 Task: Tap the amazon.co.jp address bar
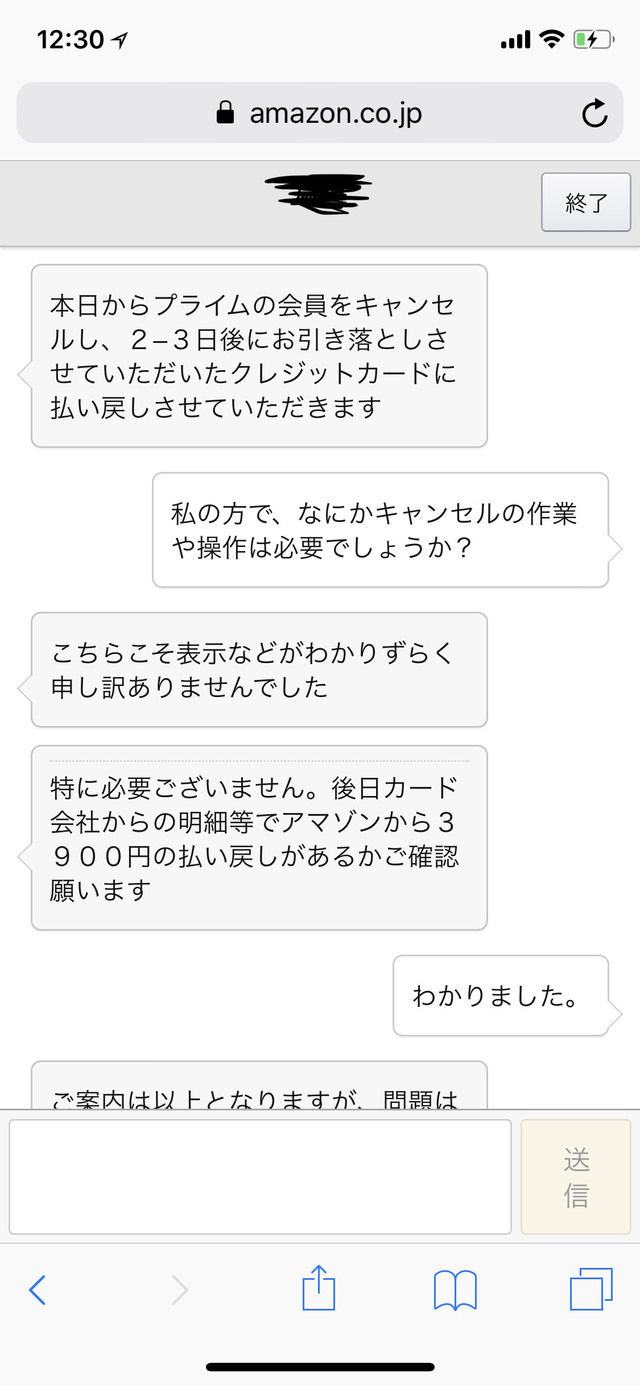[320, 113]
